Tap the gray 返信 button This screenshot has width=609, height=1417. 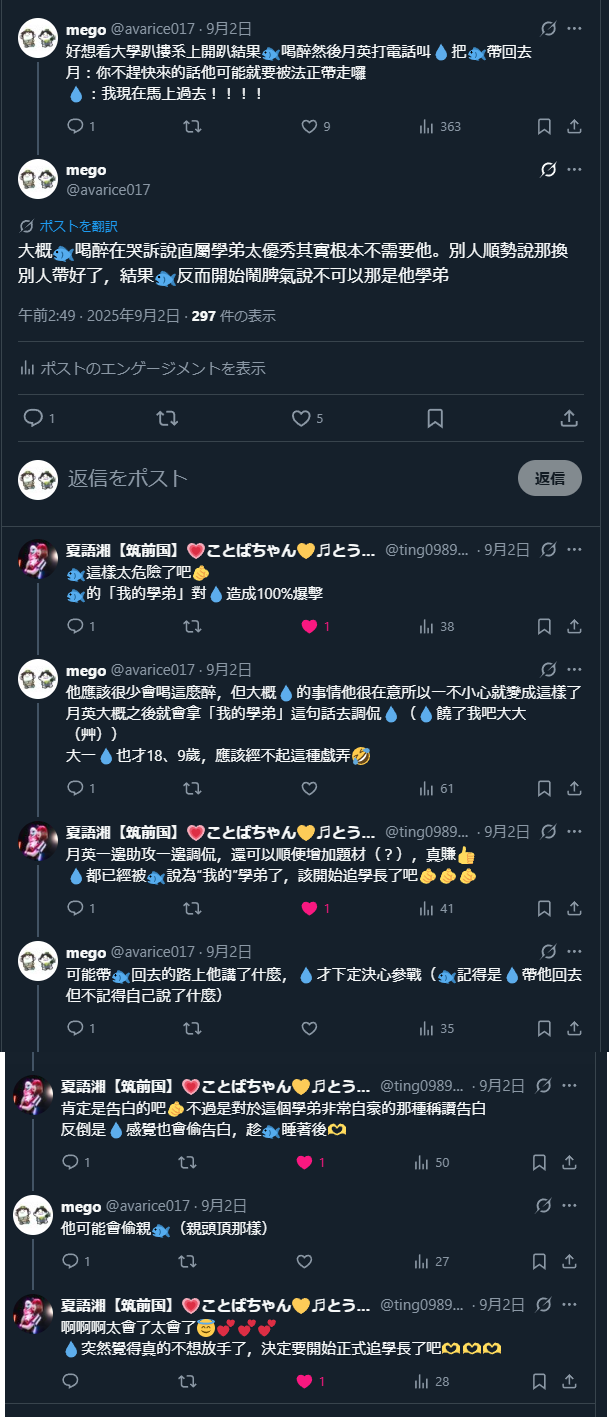point(549,478)
